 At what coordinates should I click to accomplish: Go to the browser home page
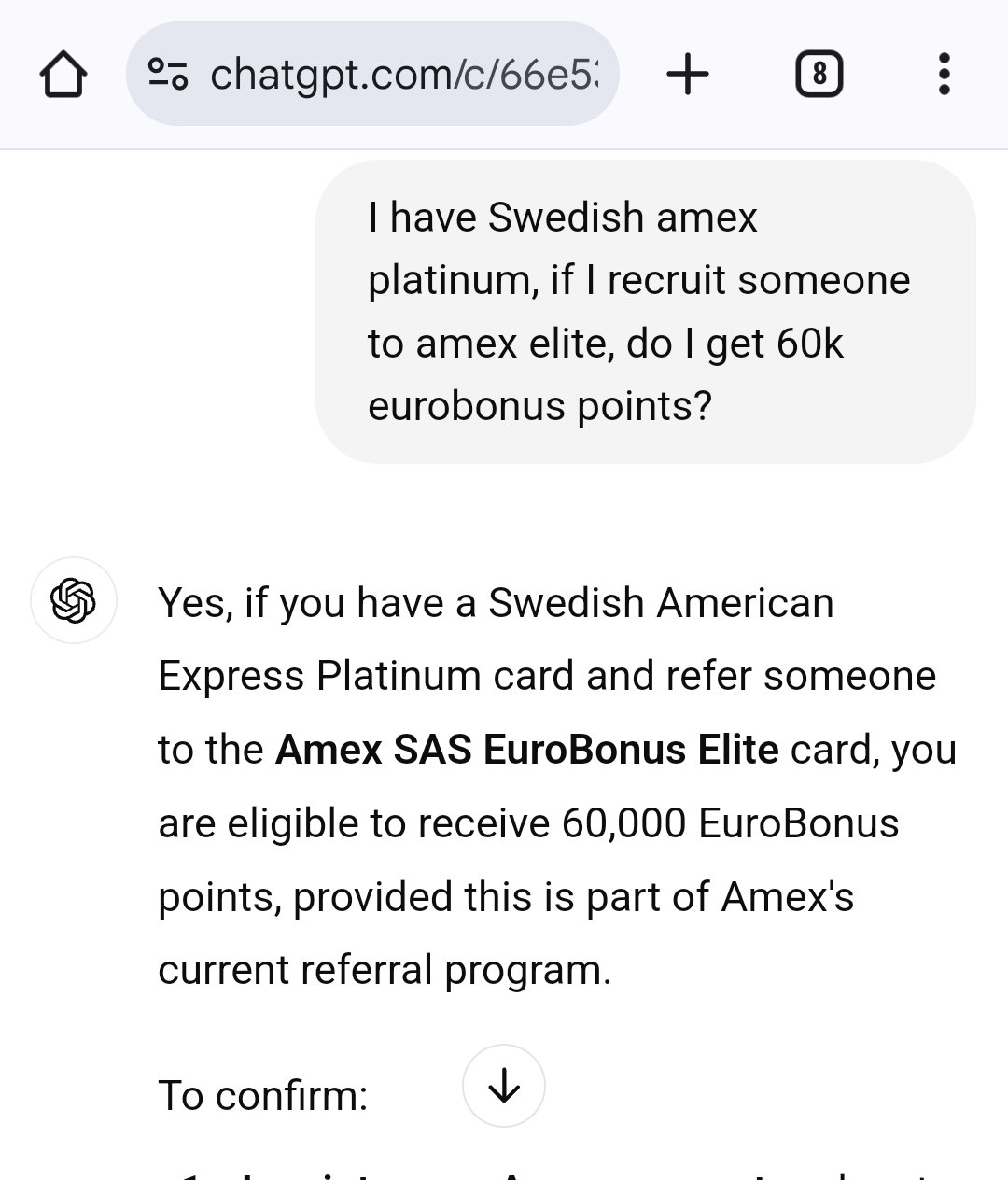point(63,74)
